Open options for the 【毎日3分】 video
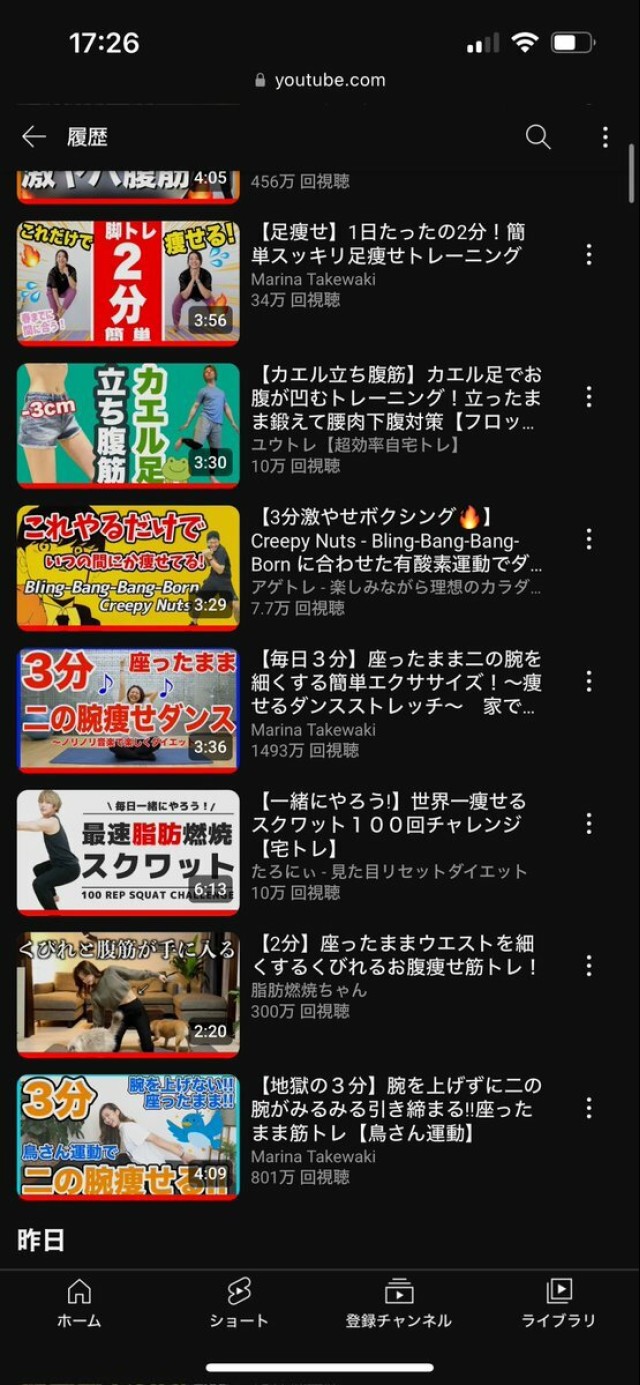The width and height of the screenshot is (640, 1385). coord(589,681)
